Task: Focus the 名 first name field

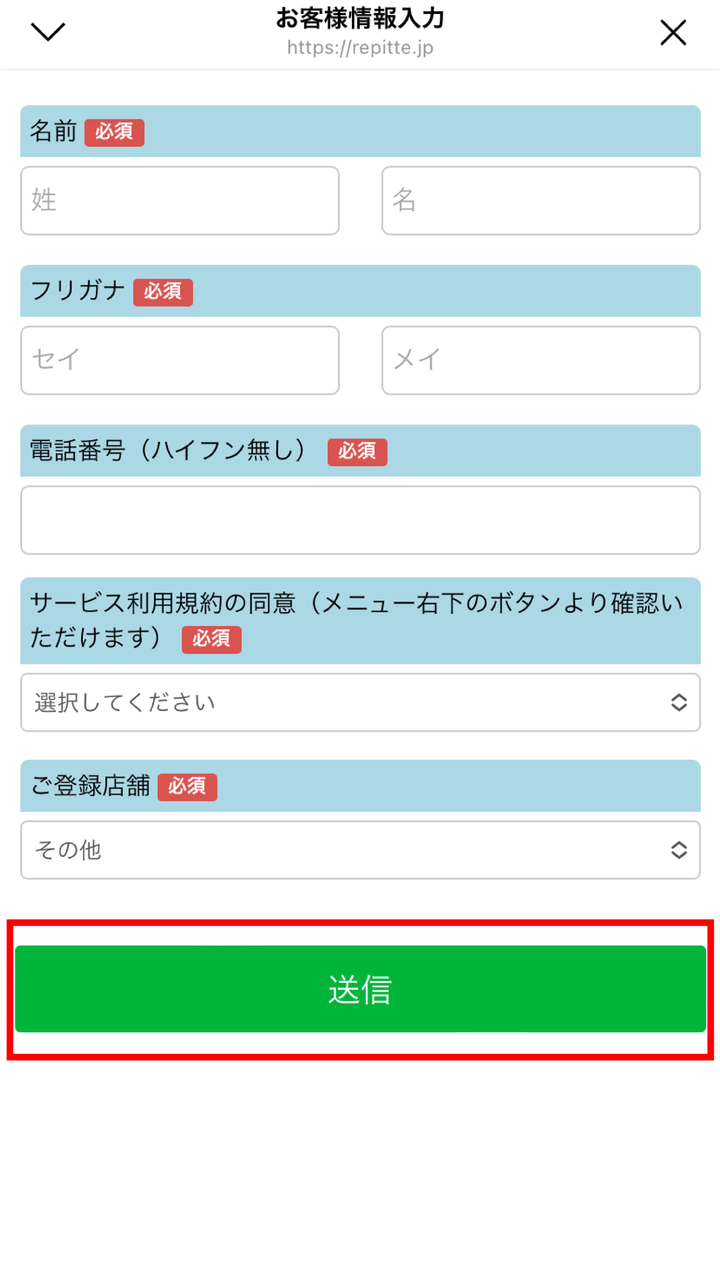Action: tap(540, 200)
